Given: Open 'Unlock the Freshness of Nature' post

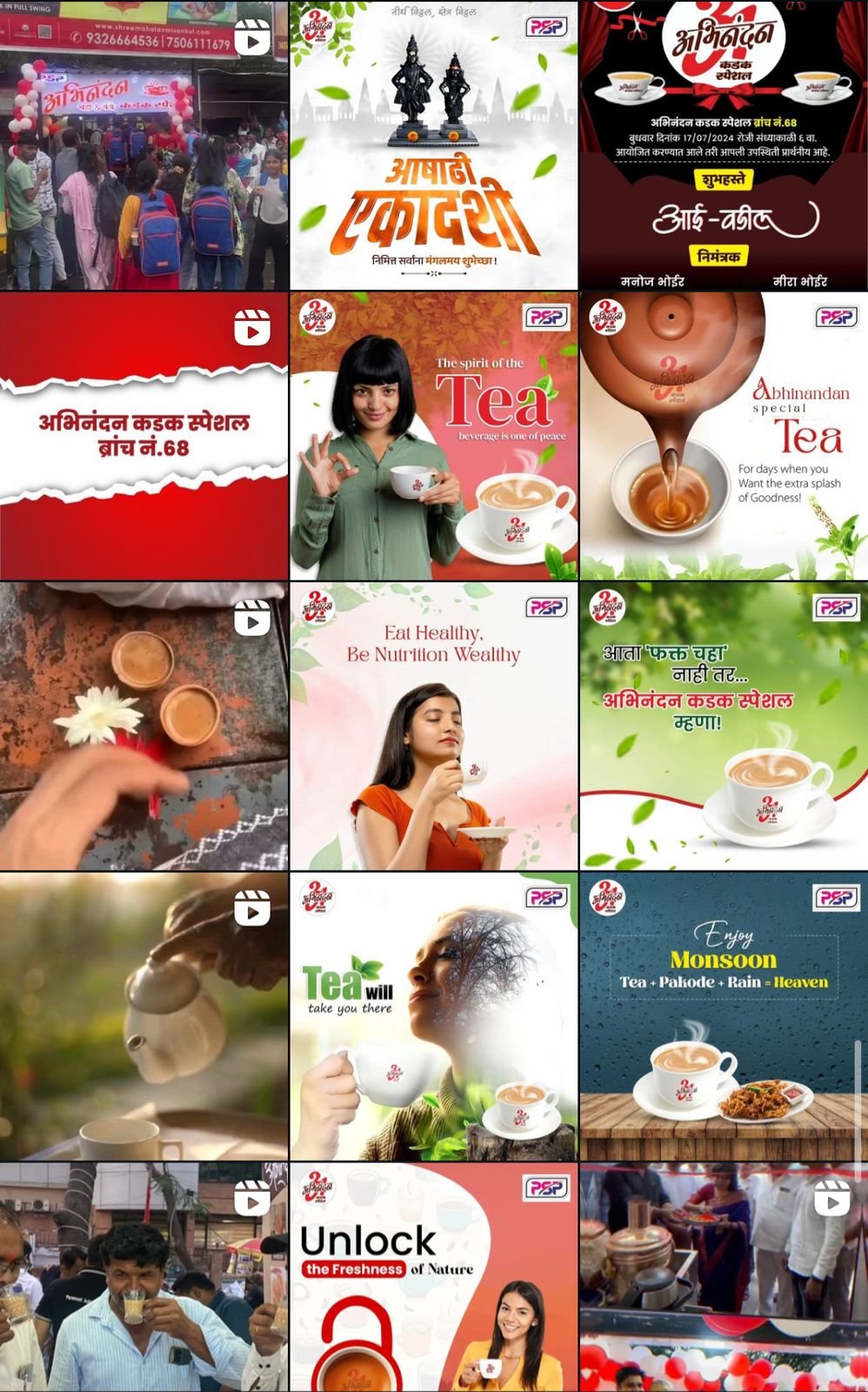Looking at the screenshot, I should point(433,1277).
